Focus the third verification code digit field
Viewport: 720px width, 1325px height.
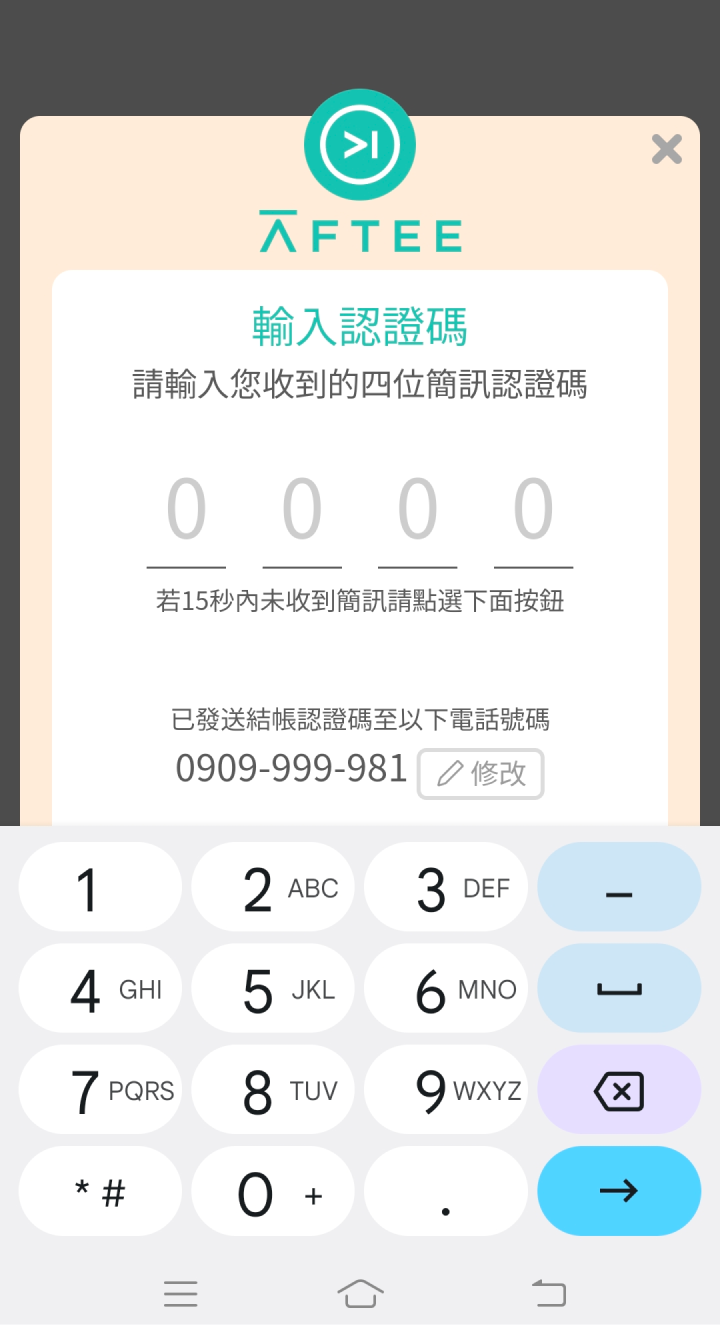coord(418,512)
